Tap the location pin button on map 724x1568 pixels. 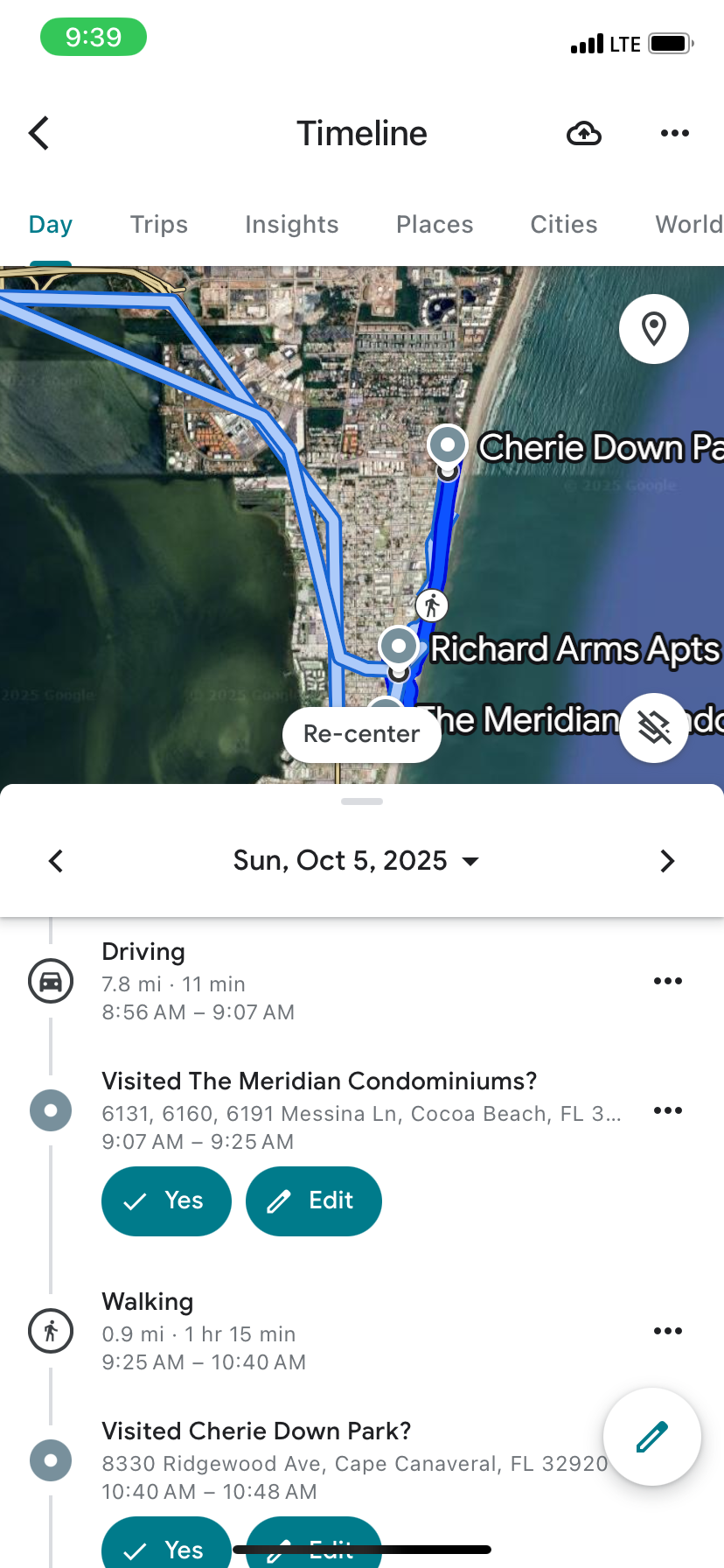pyautogui.click(x=653, y=329)
